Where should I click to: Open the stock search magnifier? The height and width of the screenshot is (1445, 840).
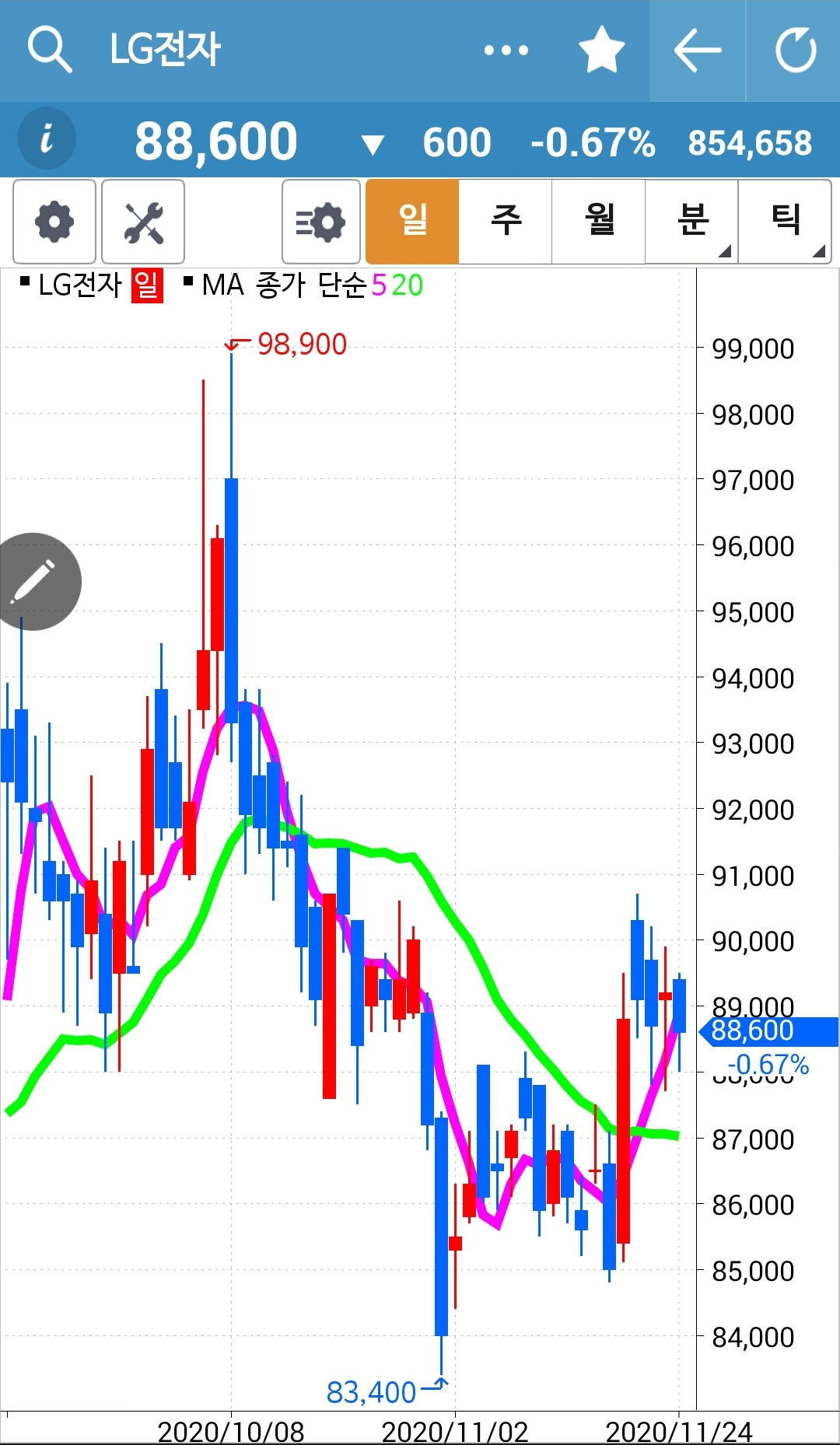[50, 50]
